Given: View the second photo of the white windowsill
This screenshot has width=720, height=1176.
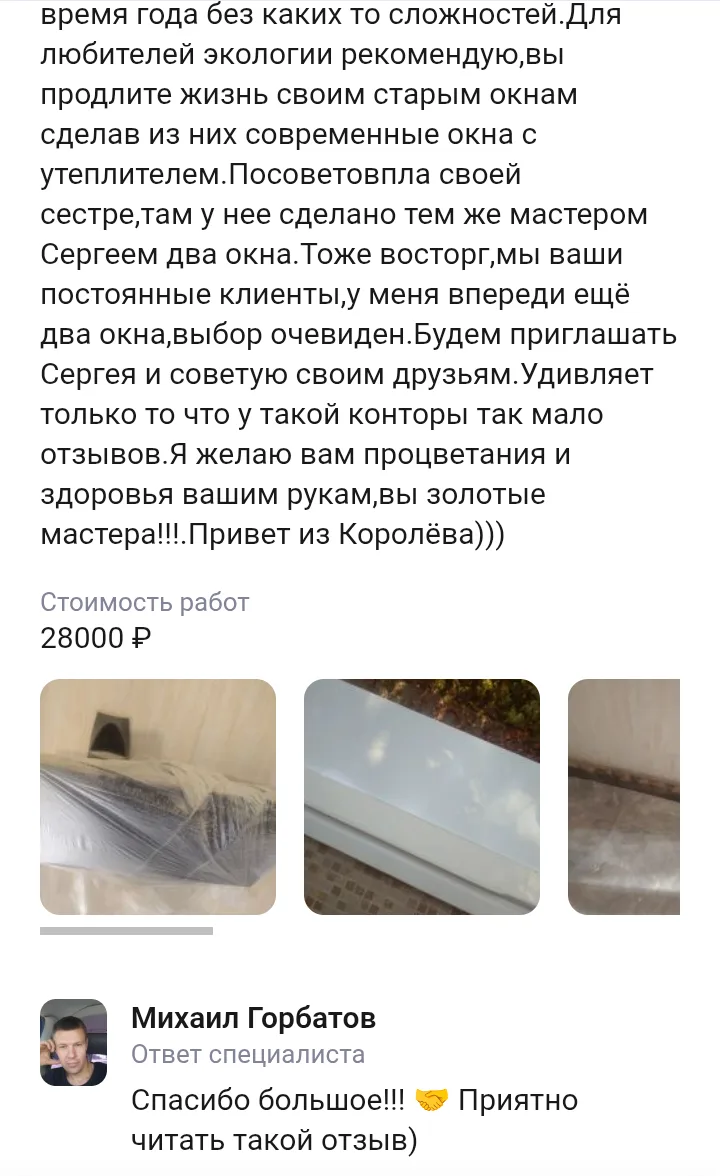Looking at the screenshot, I should click(x=422, y=797).
